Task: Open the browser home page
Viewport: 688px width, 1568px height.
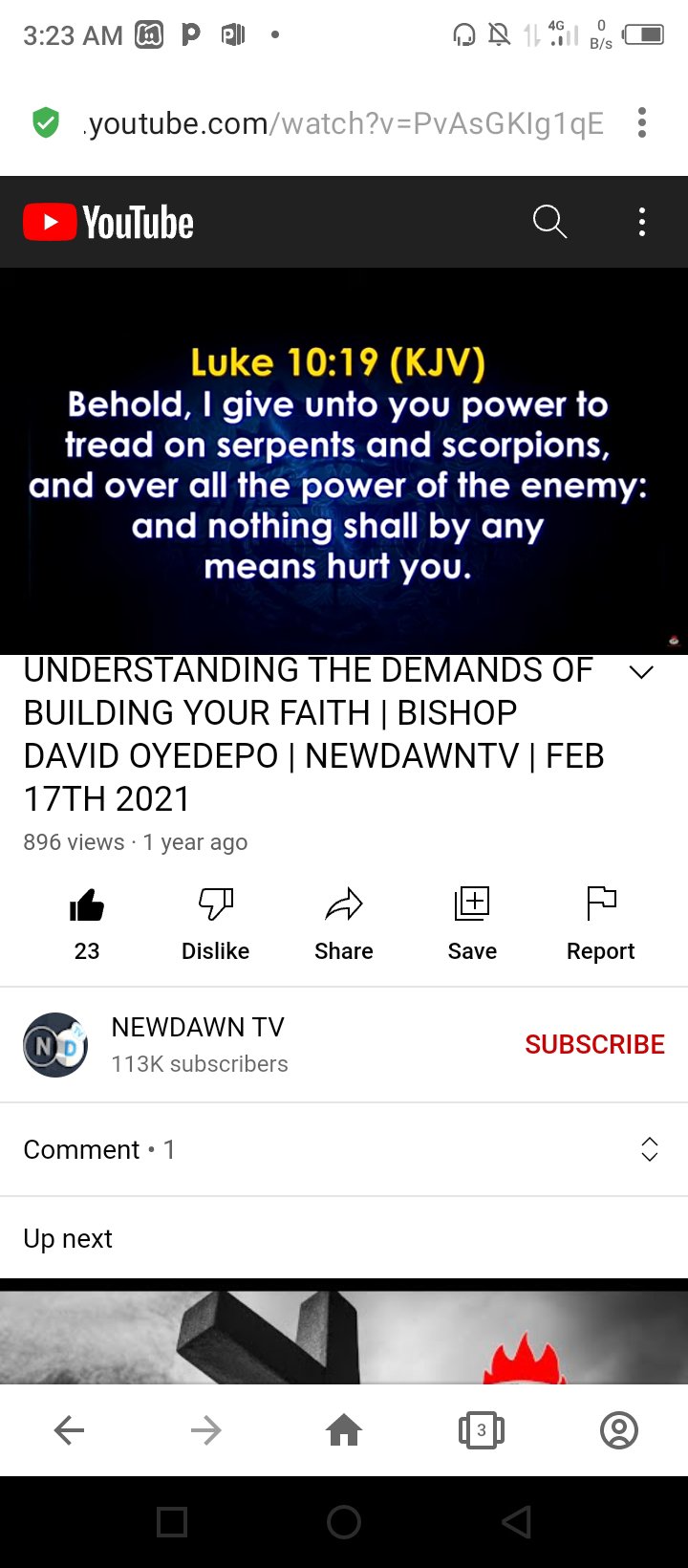Action: click(x=344, y=1430)
